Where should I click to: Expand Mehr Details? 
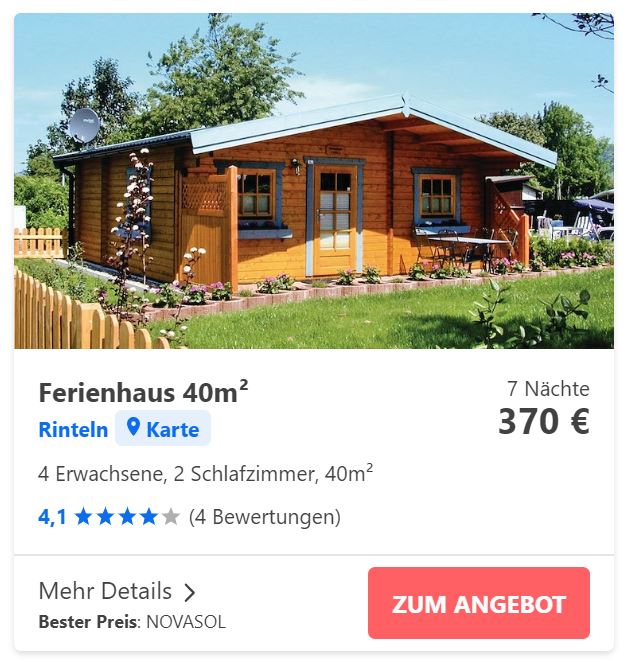pyautogui.click(x=116, y=591)
